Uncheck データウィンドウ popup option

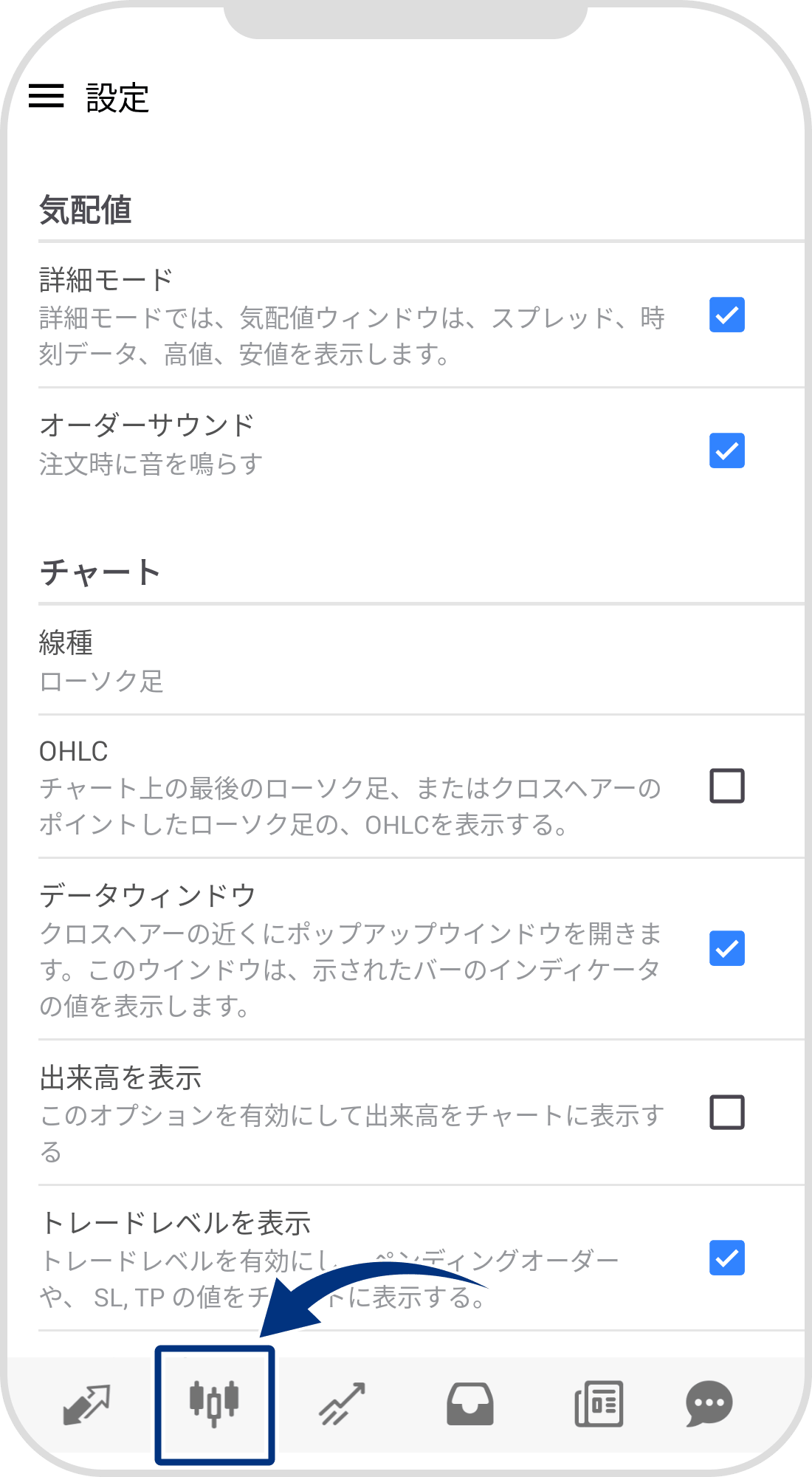(726, 950)
